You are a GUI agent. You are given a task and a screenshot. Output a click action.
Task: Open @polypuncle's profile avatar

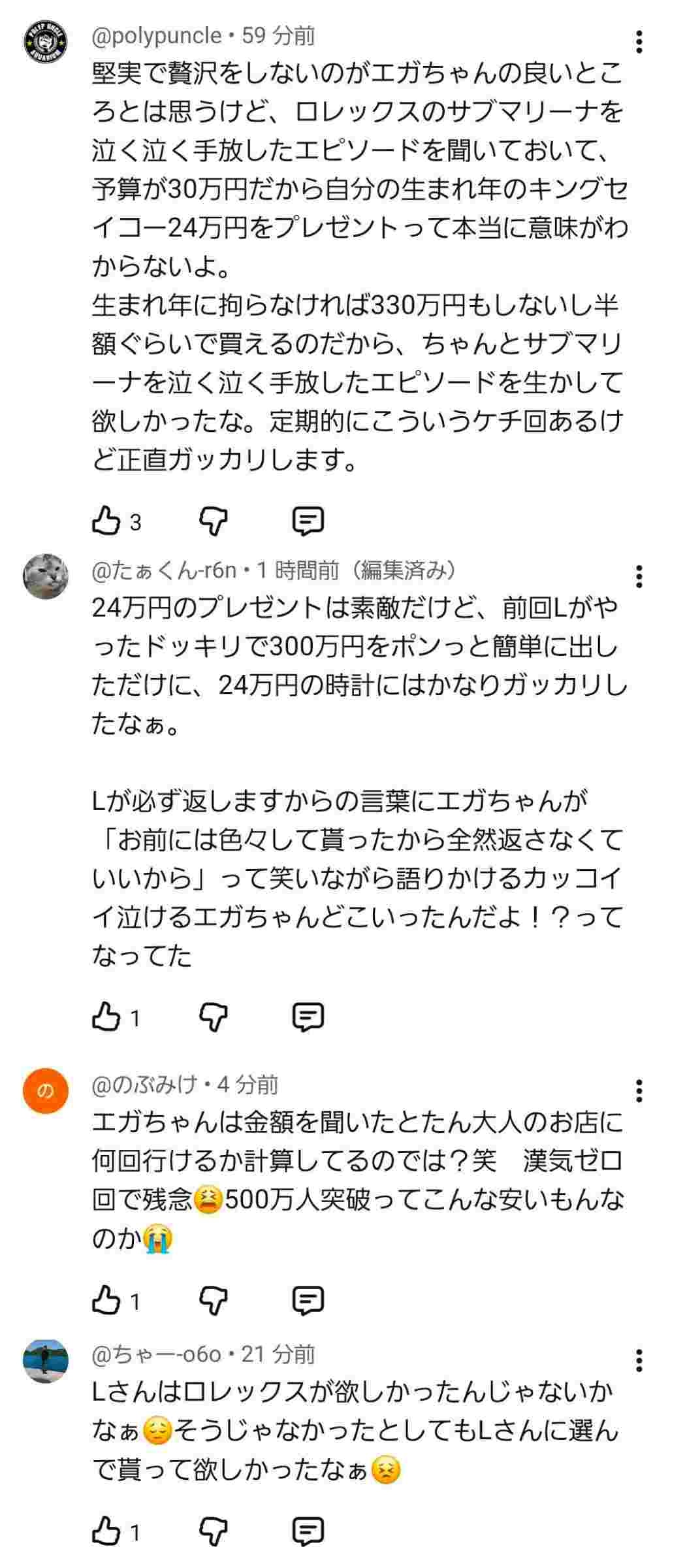point(46,42)
